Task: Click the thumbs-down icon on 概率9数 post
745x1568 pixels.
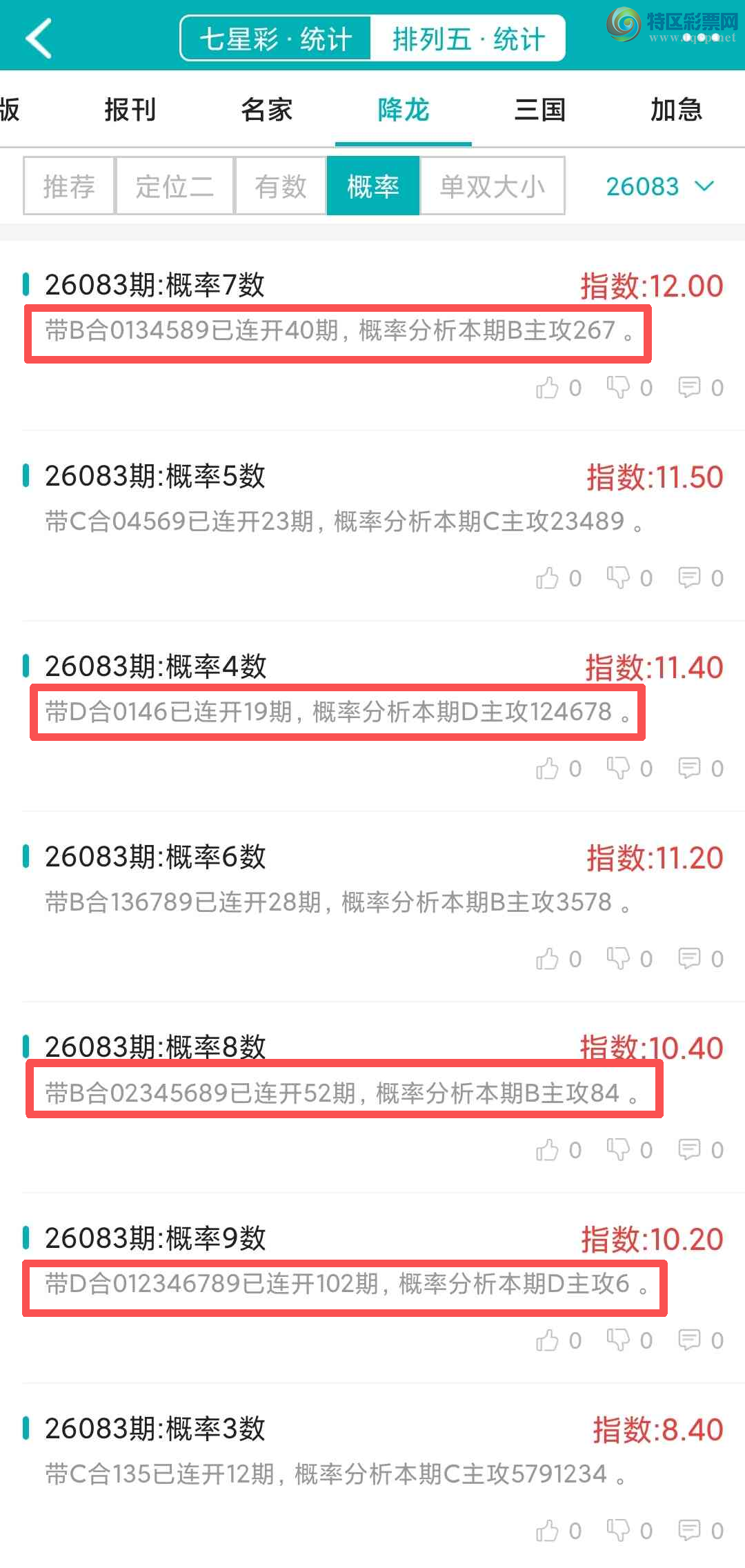Action: pos(619,1340)
